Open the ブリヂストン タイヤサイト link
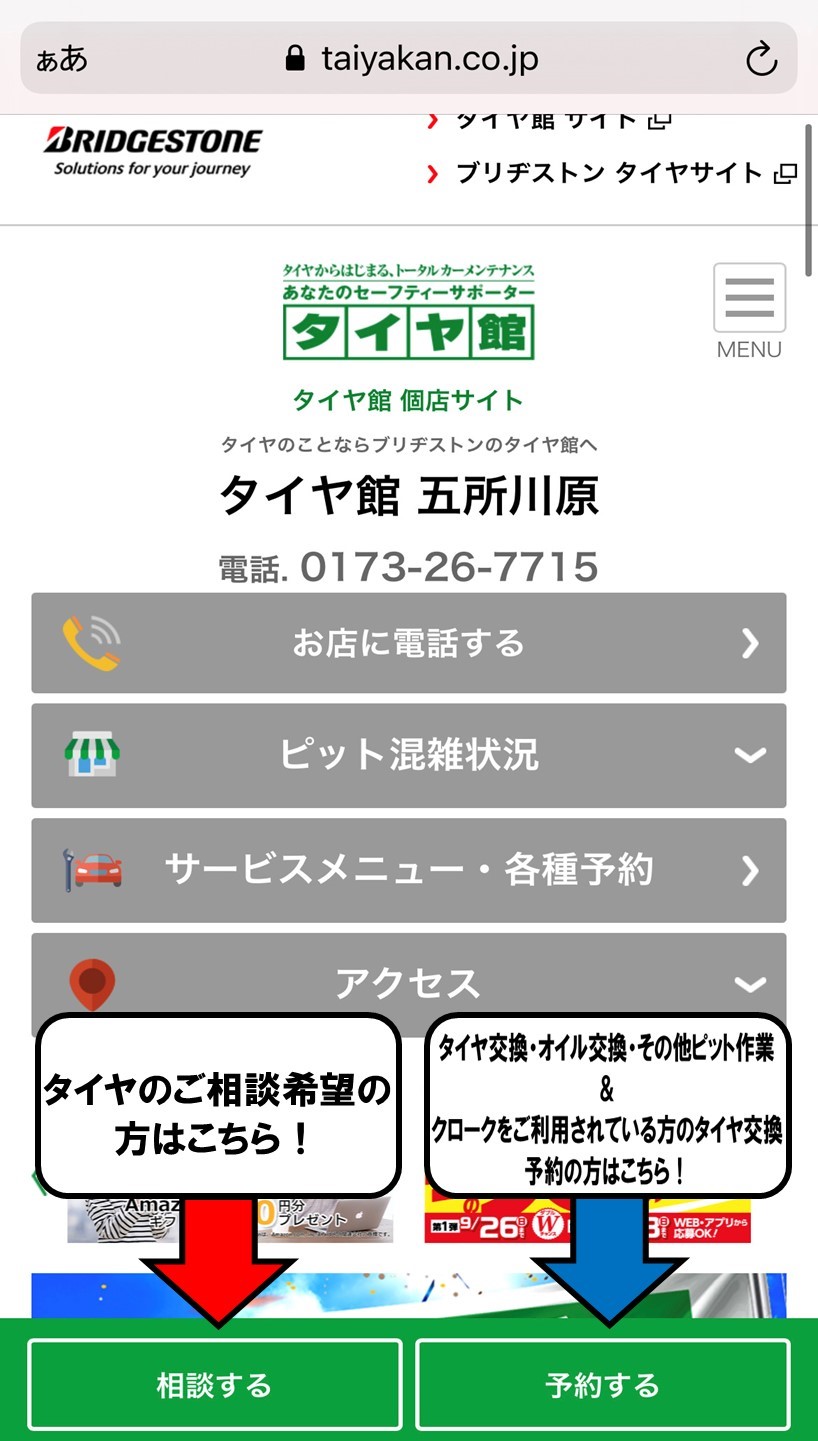 point(610,173)
